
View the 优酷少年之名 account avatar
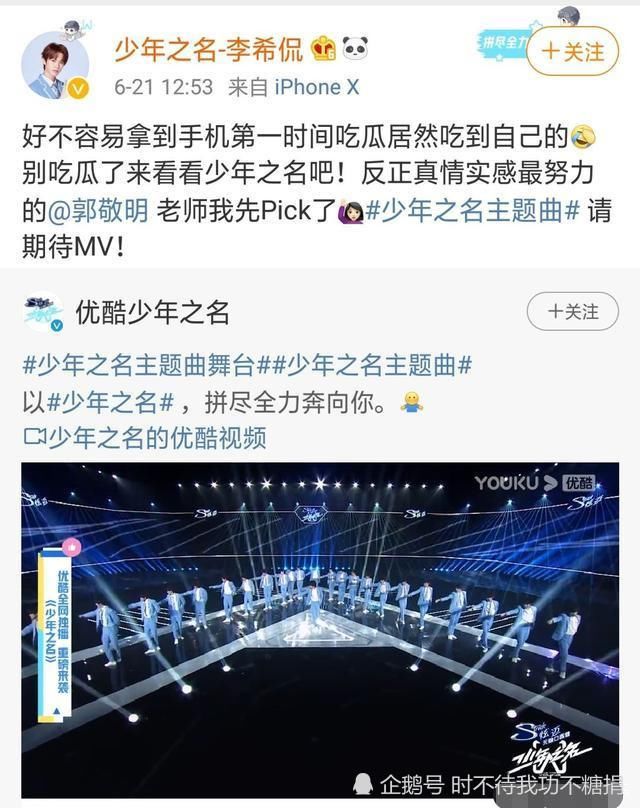44,313
